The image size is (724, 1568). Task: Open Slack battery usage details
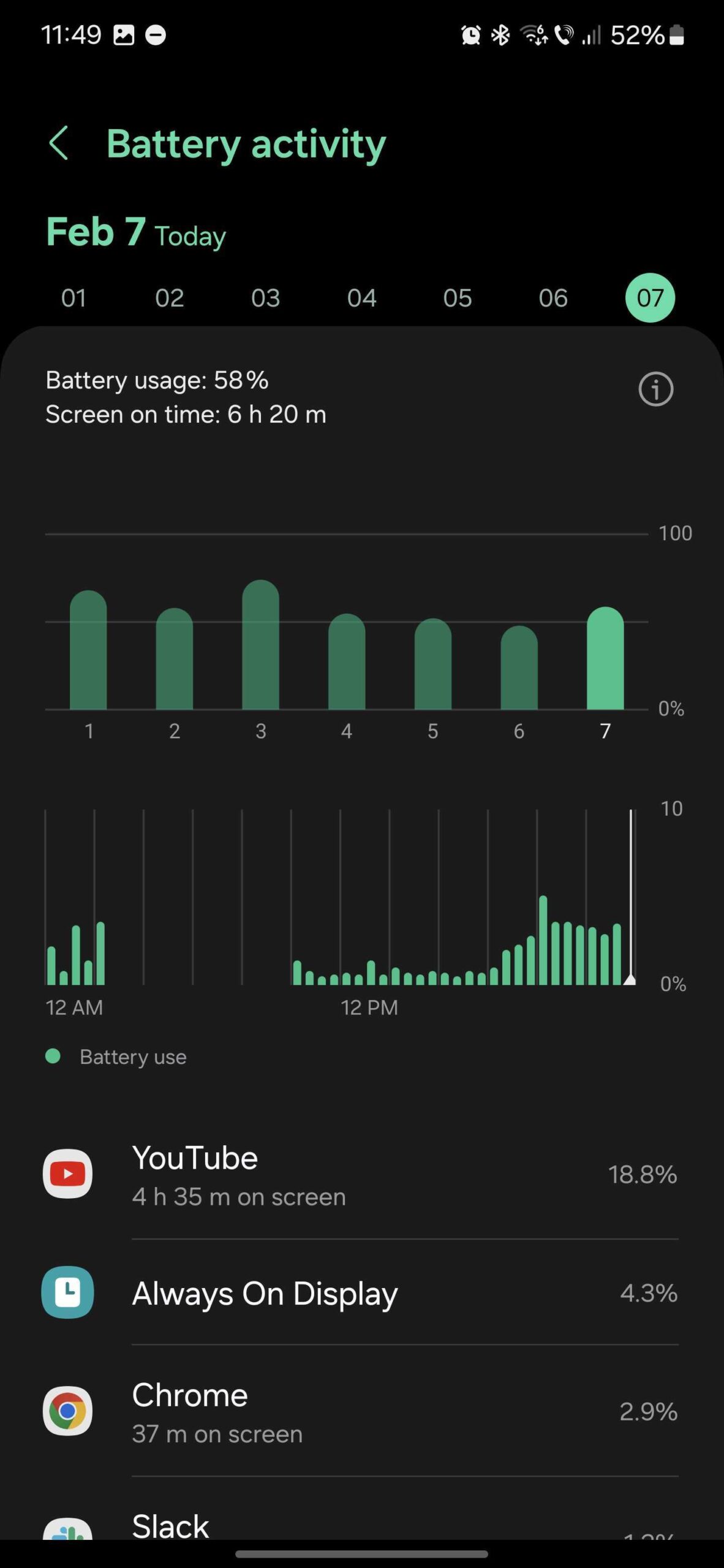coord(361,1525)
